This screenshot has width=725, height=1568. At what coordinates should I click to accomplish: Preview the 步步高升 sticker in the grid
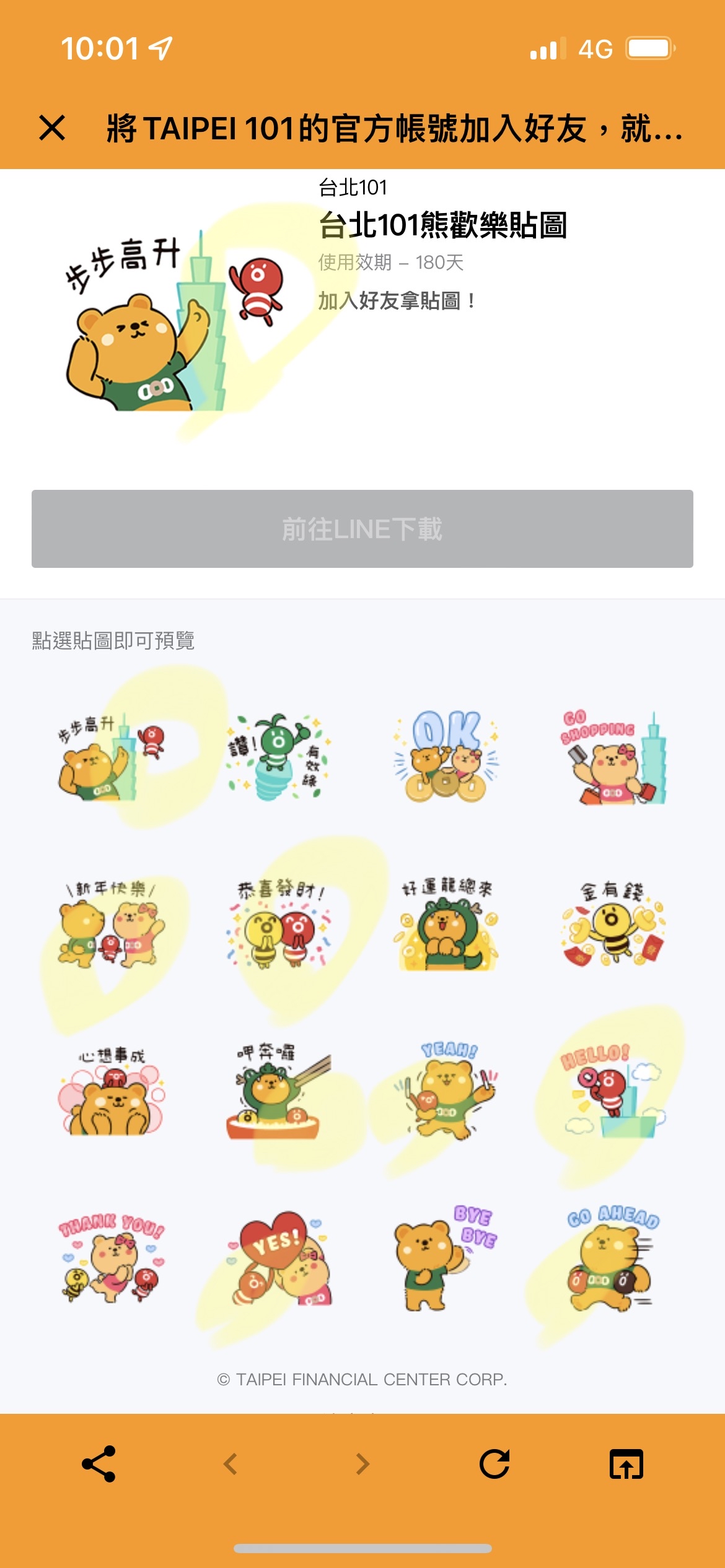[x=112, y=758]
